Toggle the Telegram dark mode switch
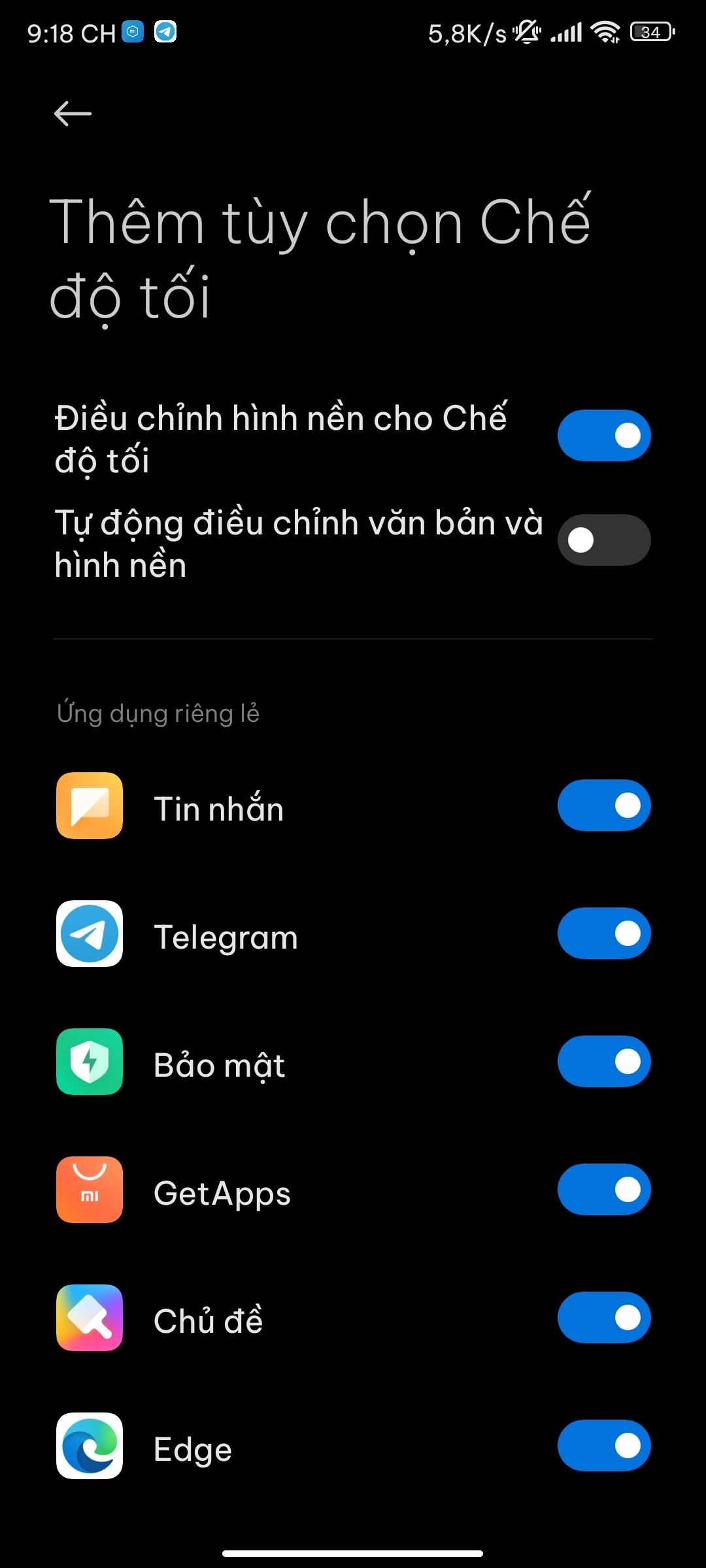The image size is (706, 1568). (603, 933)
